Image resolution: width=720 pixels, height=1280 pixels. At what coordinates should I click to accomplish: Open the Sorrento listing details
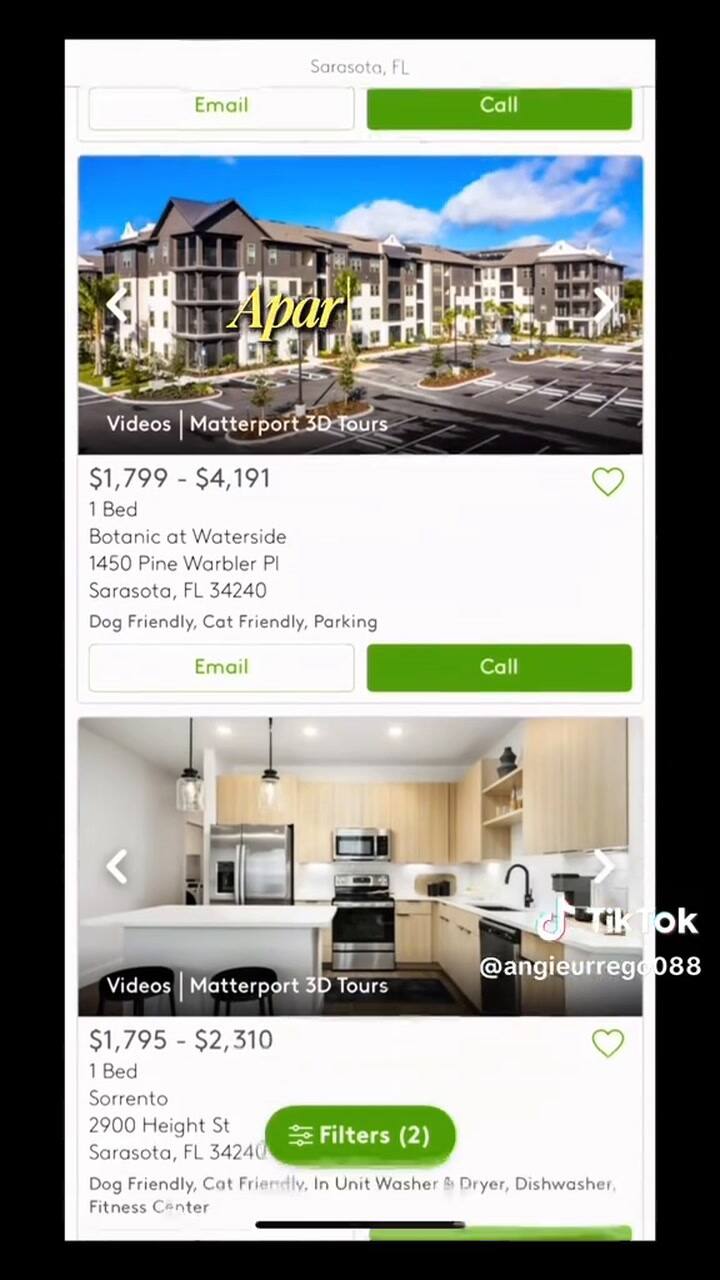coord(128,1098)
